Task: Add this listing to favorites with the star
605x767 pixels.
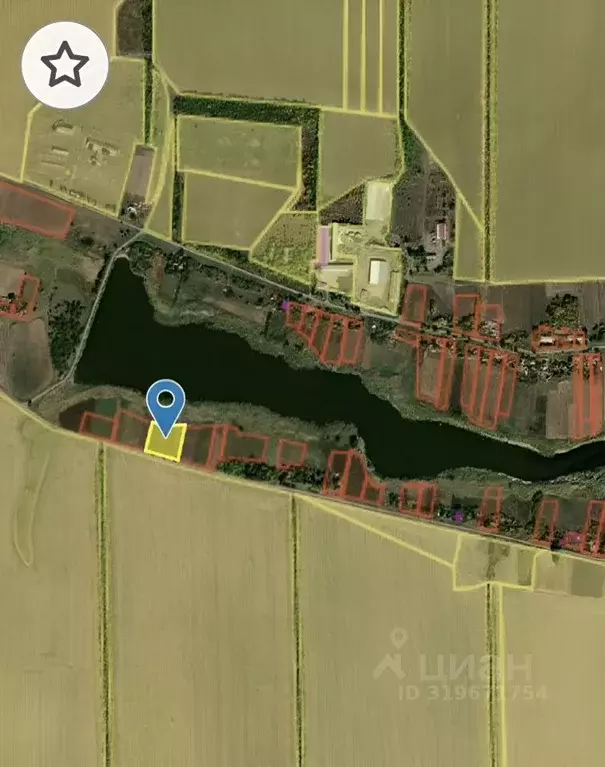Action: pos(65,65)
